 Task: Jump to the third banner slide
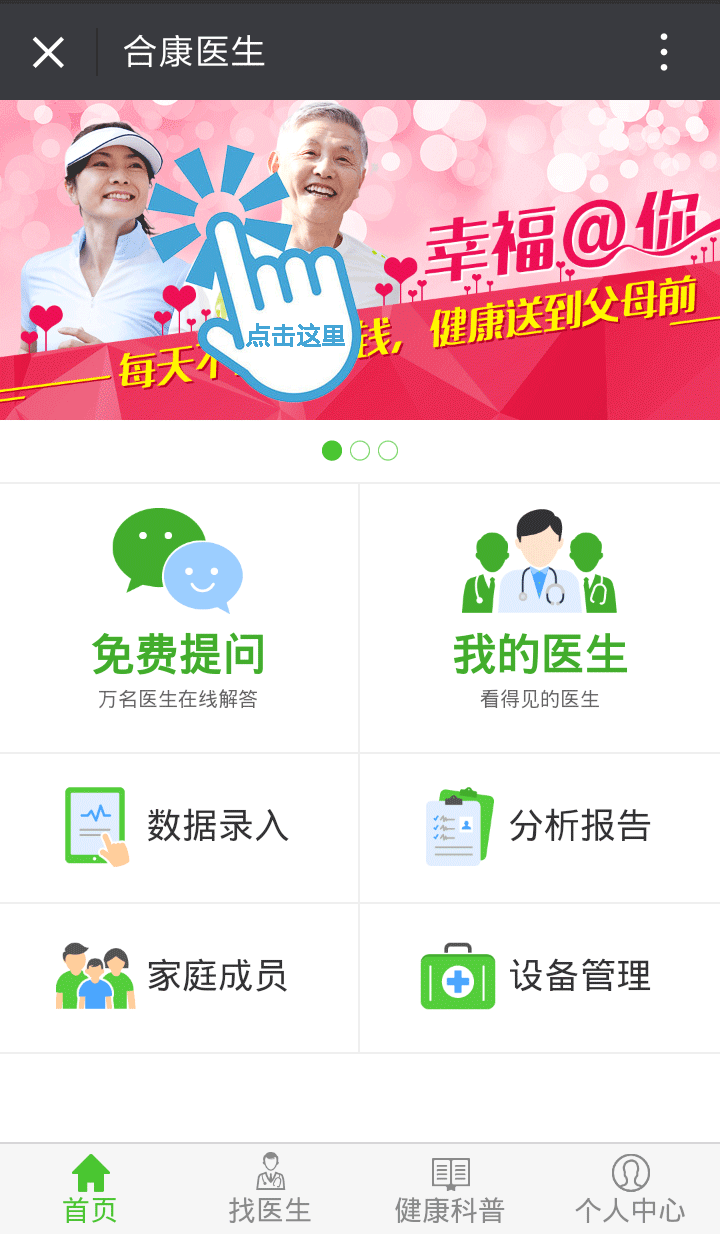coord(388,451)
